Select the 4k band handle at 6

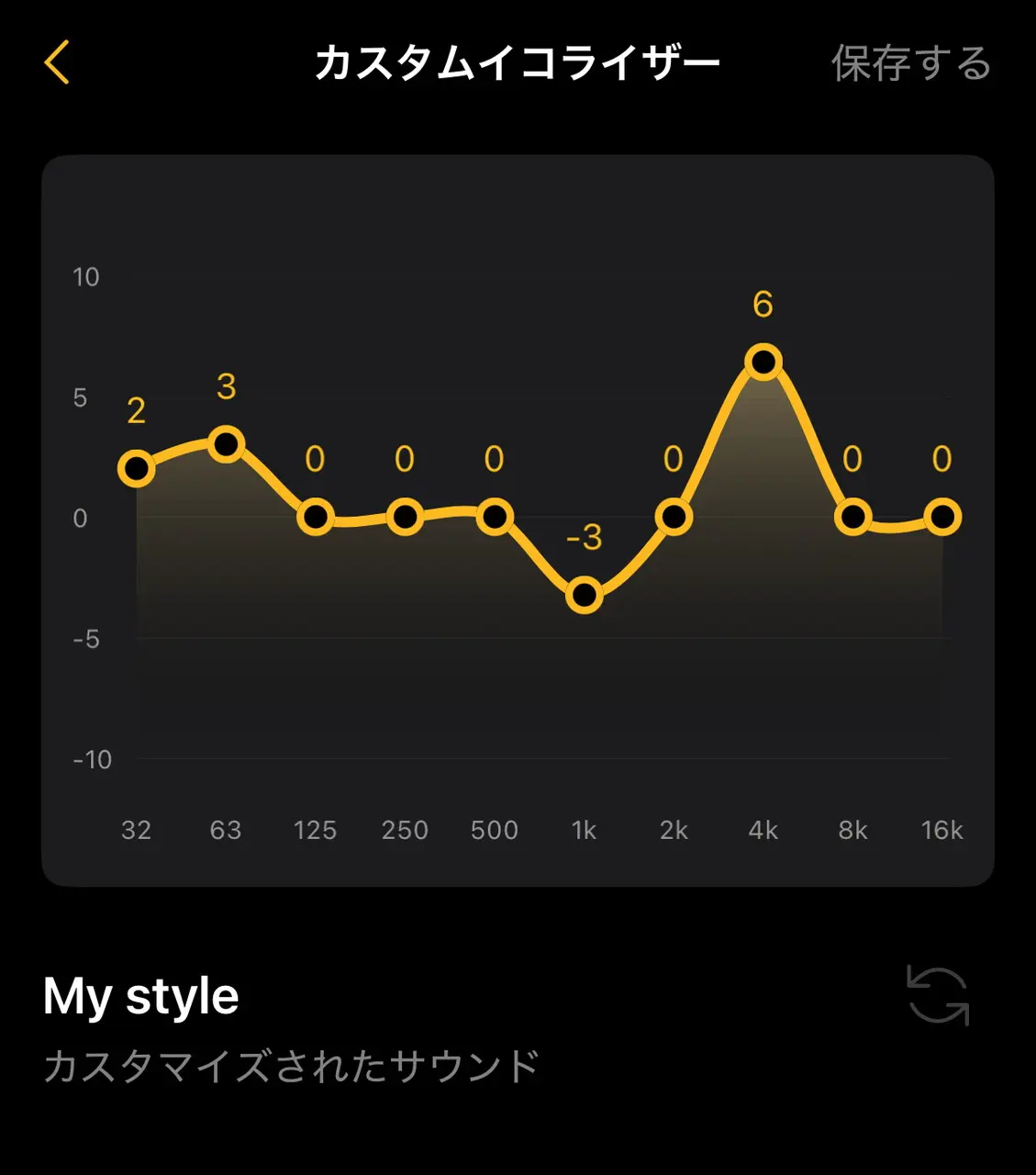pyautogui.click(x=763, y=363)
